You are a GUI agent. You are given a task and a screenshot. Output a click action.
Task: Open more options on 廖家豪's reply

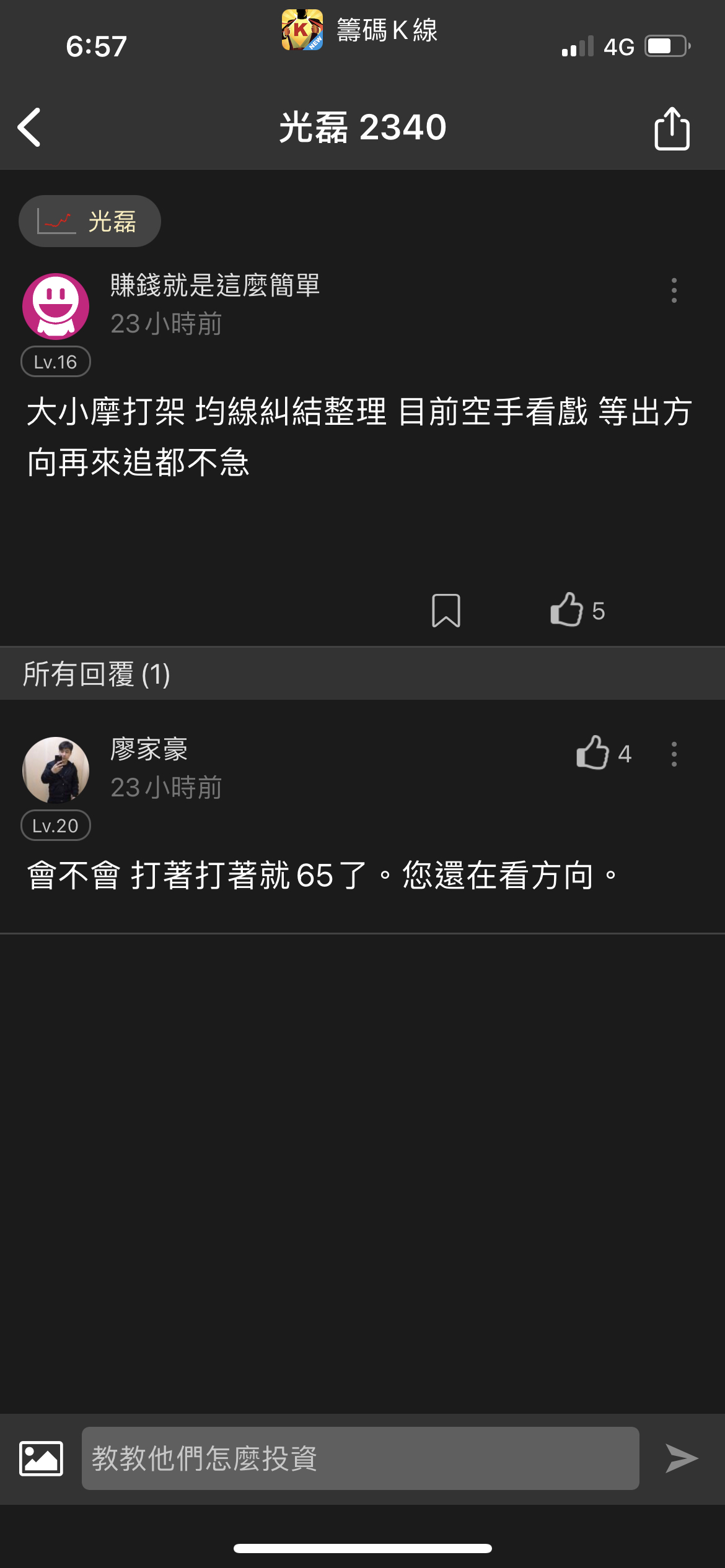pos(674,754)
